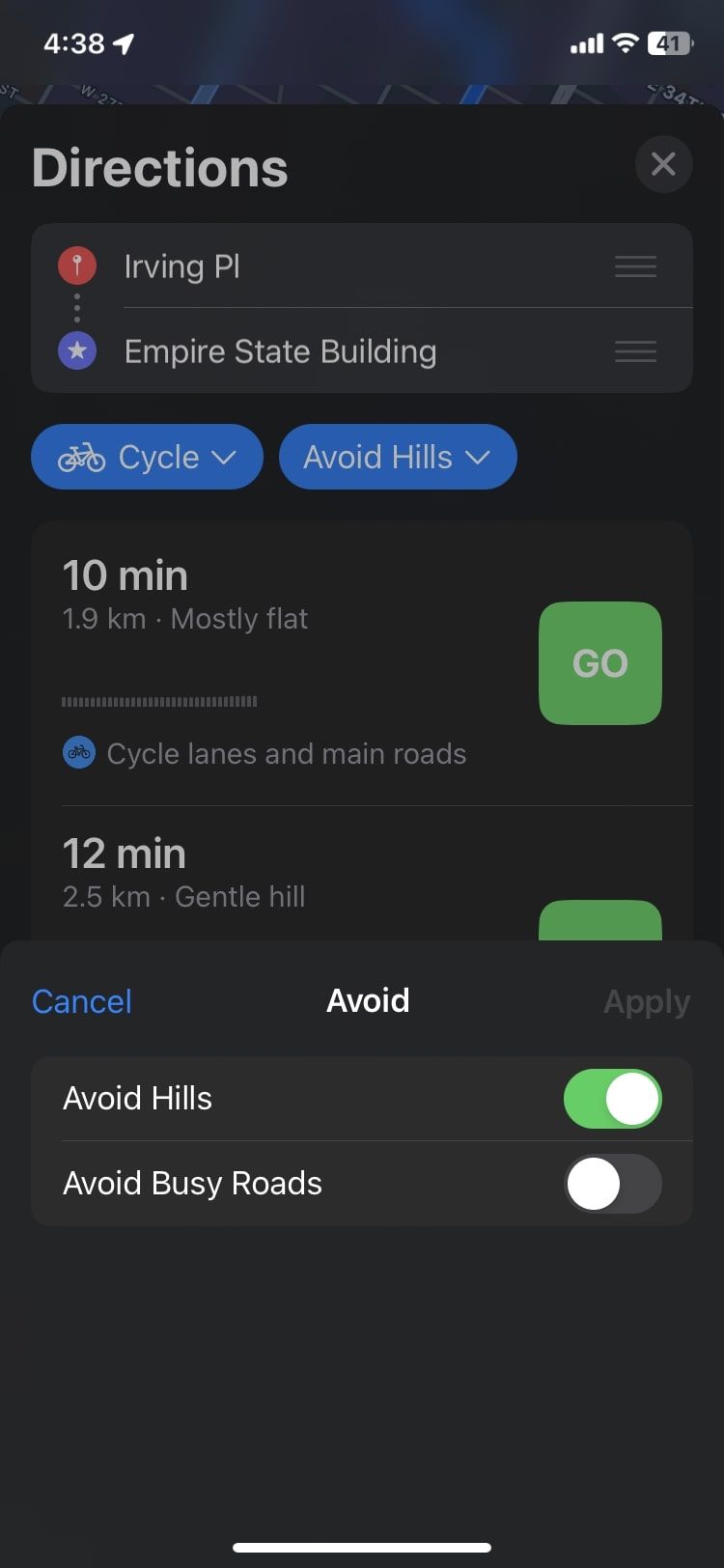Tap the location arrow in the status bar
Screen dimensions: 724x1568
124,42
